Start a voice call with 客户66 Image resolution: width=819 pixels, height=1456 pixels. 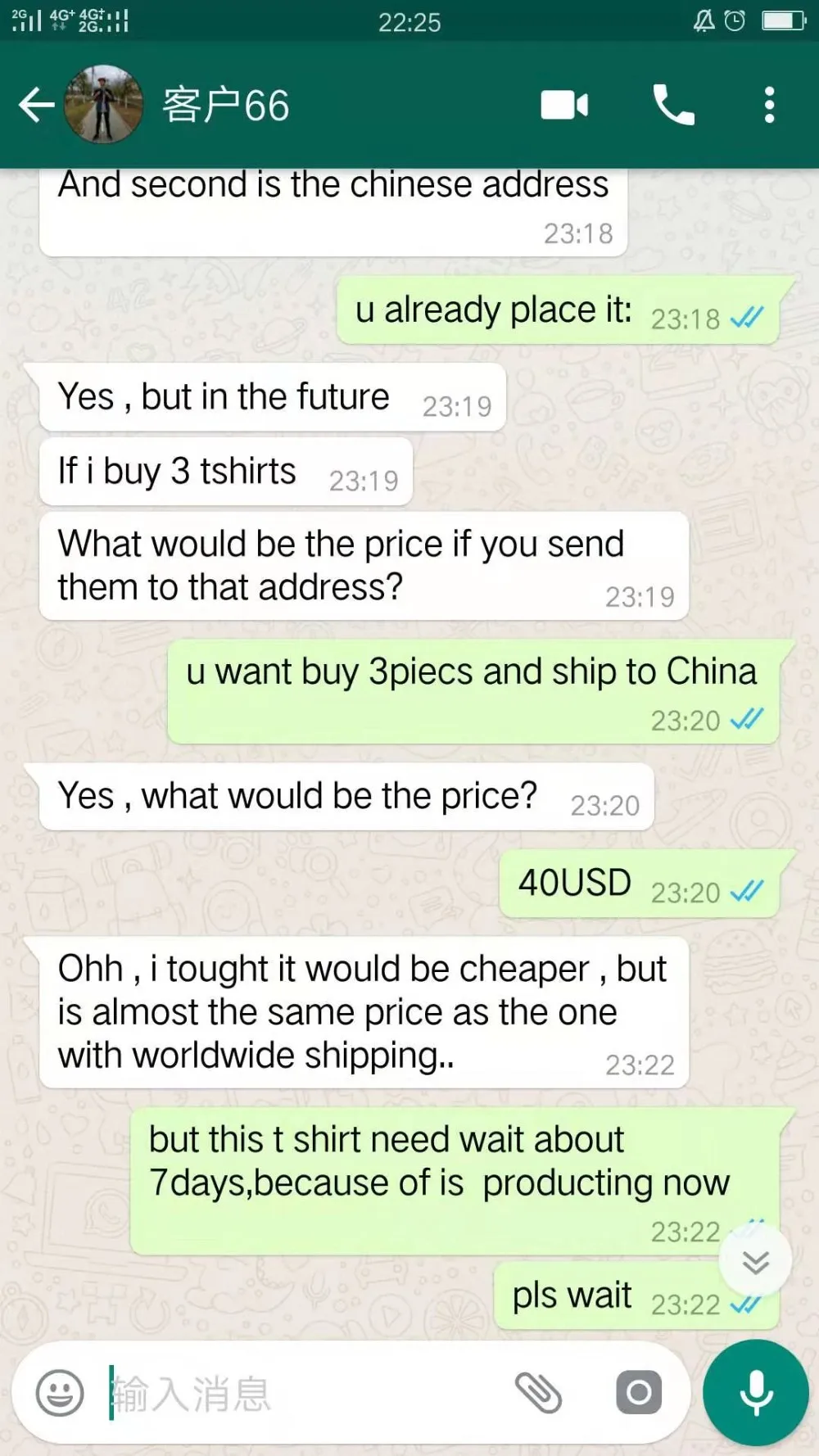[x=673, y=105]
